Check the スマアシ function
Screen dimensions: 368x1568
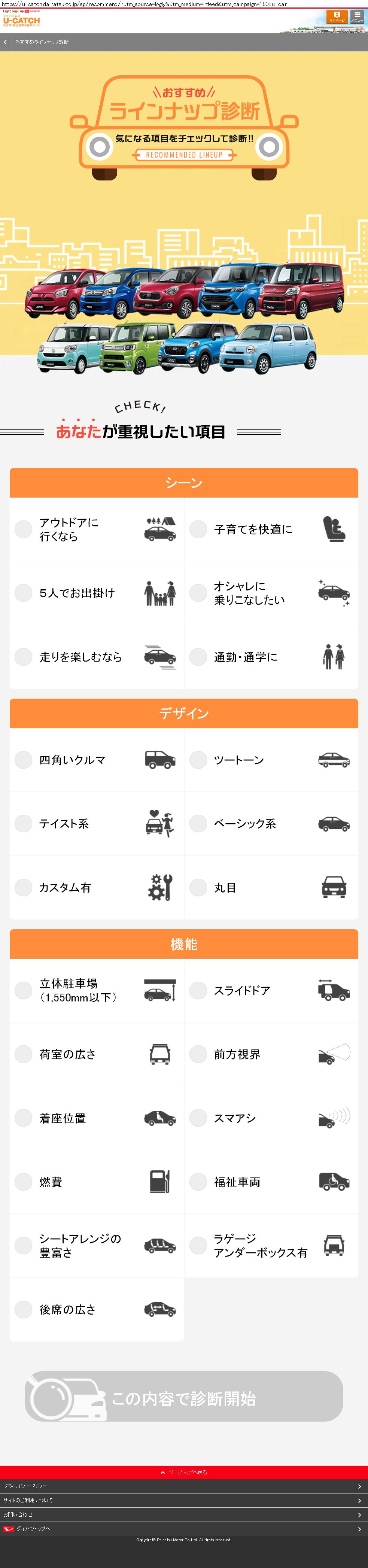pyautogui.click(x=198, y=1118)
